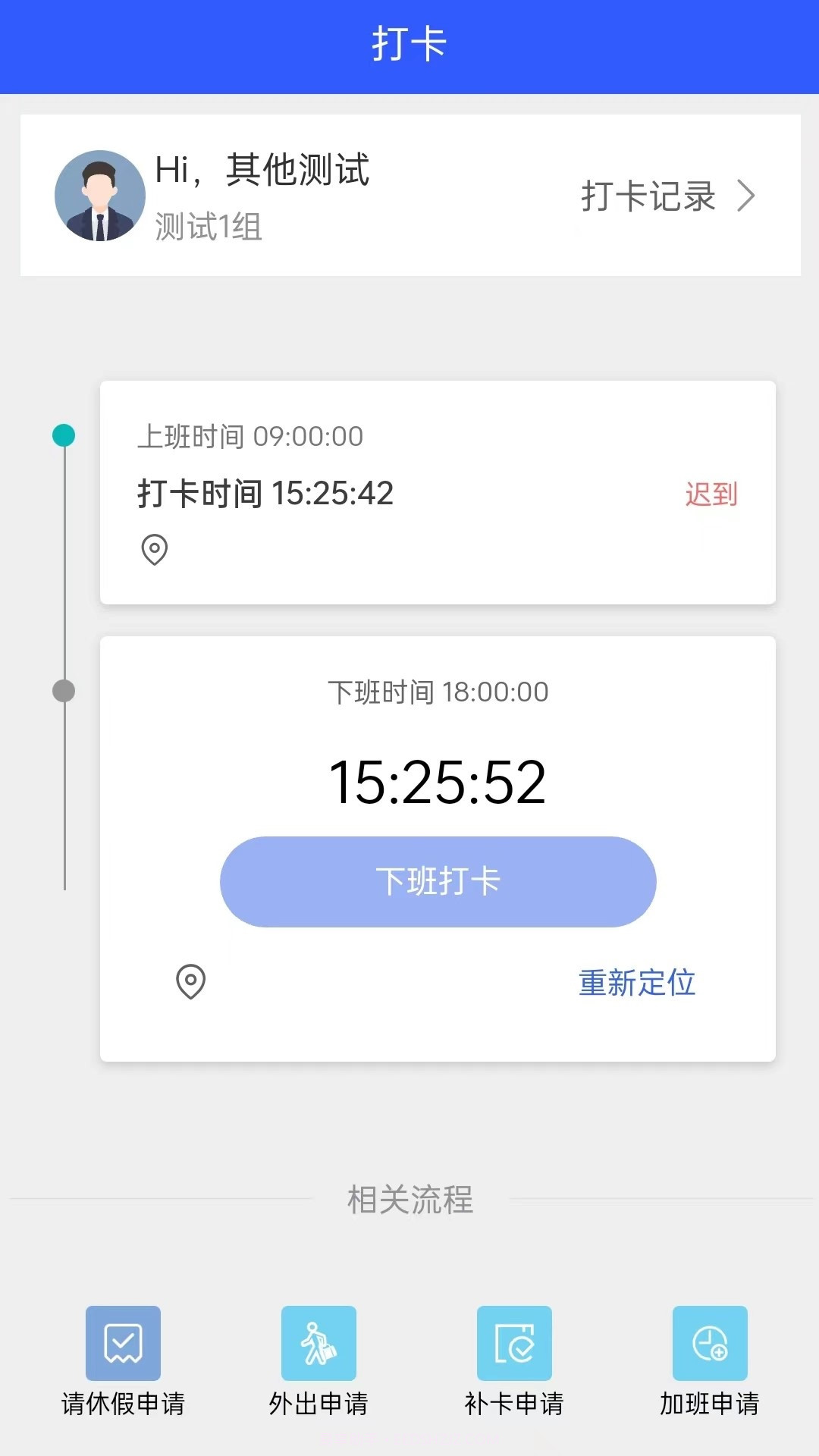Expand the 下班时间 18:00:00 card
Screen dimensions: 819x1456
437,691
